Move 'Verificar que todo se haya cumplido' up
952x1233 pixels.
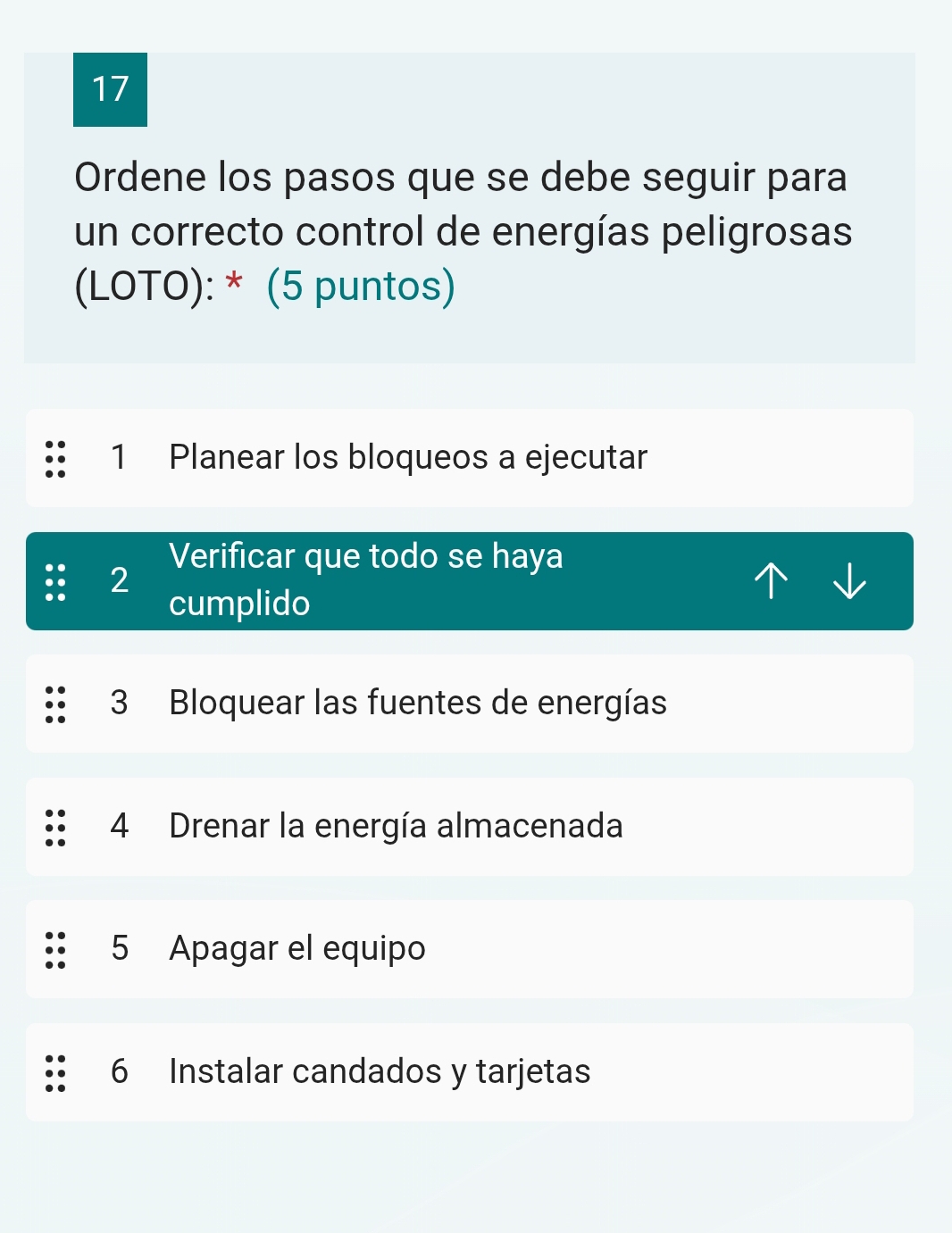pyautogui.click(x=771, y=581)
